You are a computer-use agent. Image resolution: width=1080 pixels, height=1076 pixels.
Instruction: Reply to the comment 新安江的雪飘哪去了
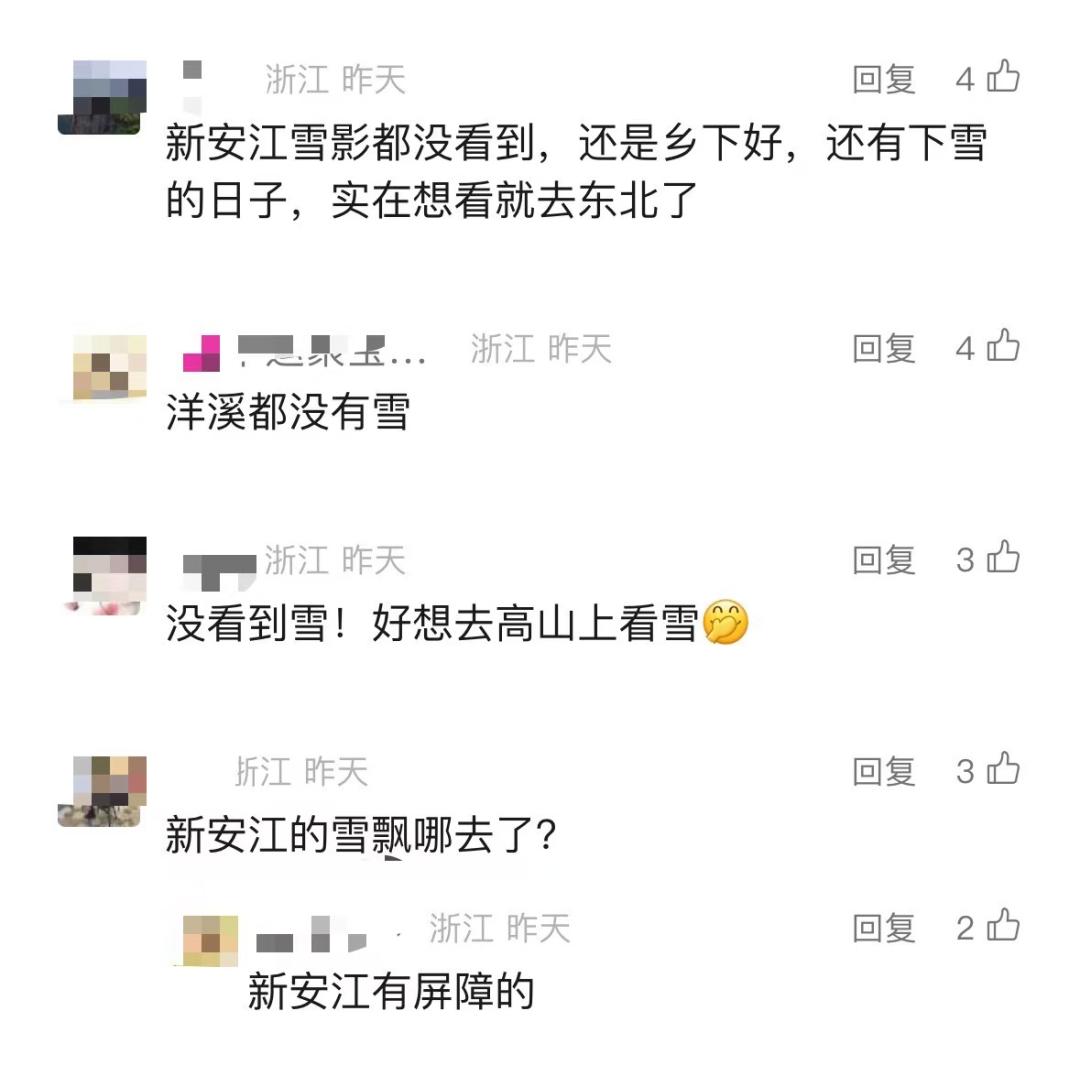pyautogui.click(x=884, y=772)
